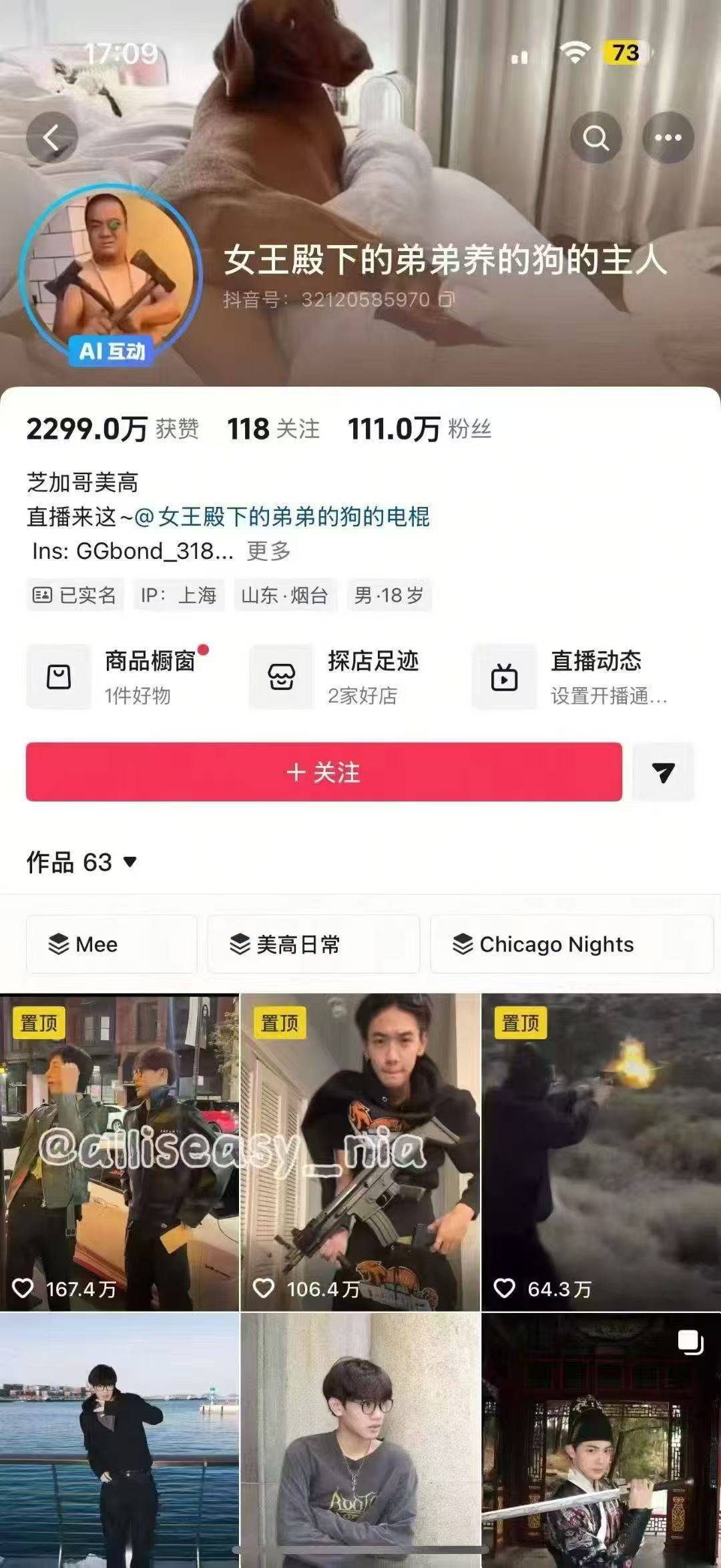This screenshot has height=1568, width=721.
Task: Play the pinned video with 167.4万 likes
Action: [x=119, y=1152]
